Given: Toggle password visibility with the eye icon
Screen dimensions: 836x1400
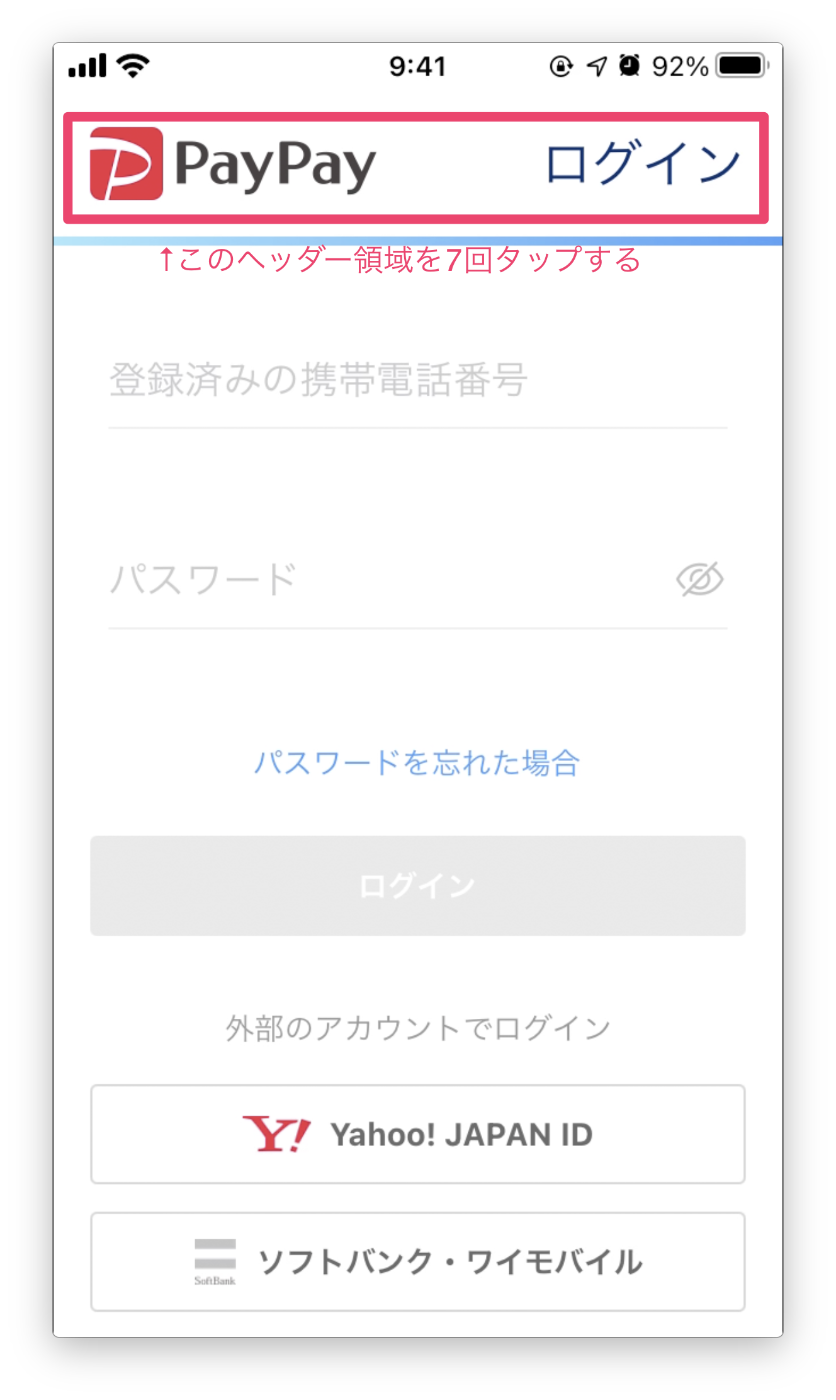Looking at the screenshot, I should [x=703, y=578].
